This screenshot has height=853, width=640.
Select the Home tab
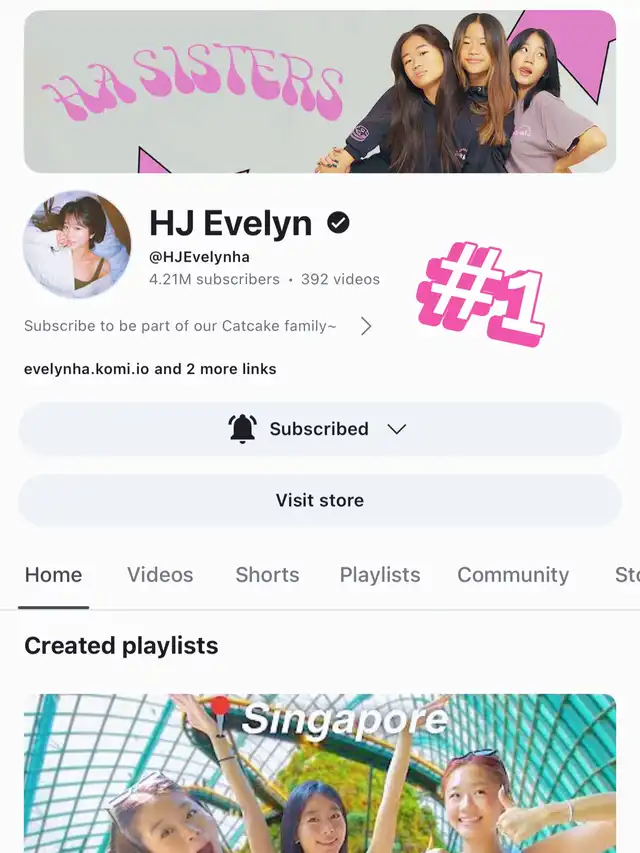click(x=53, y=575)
